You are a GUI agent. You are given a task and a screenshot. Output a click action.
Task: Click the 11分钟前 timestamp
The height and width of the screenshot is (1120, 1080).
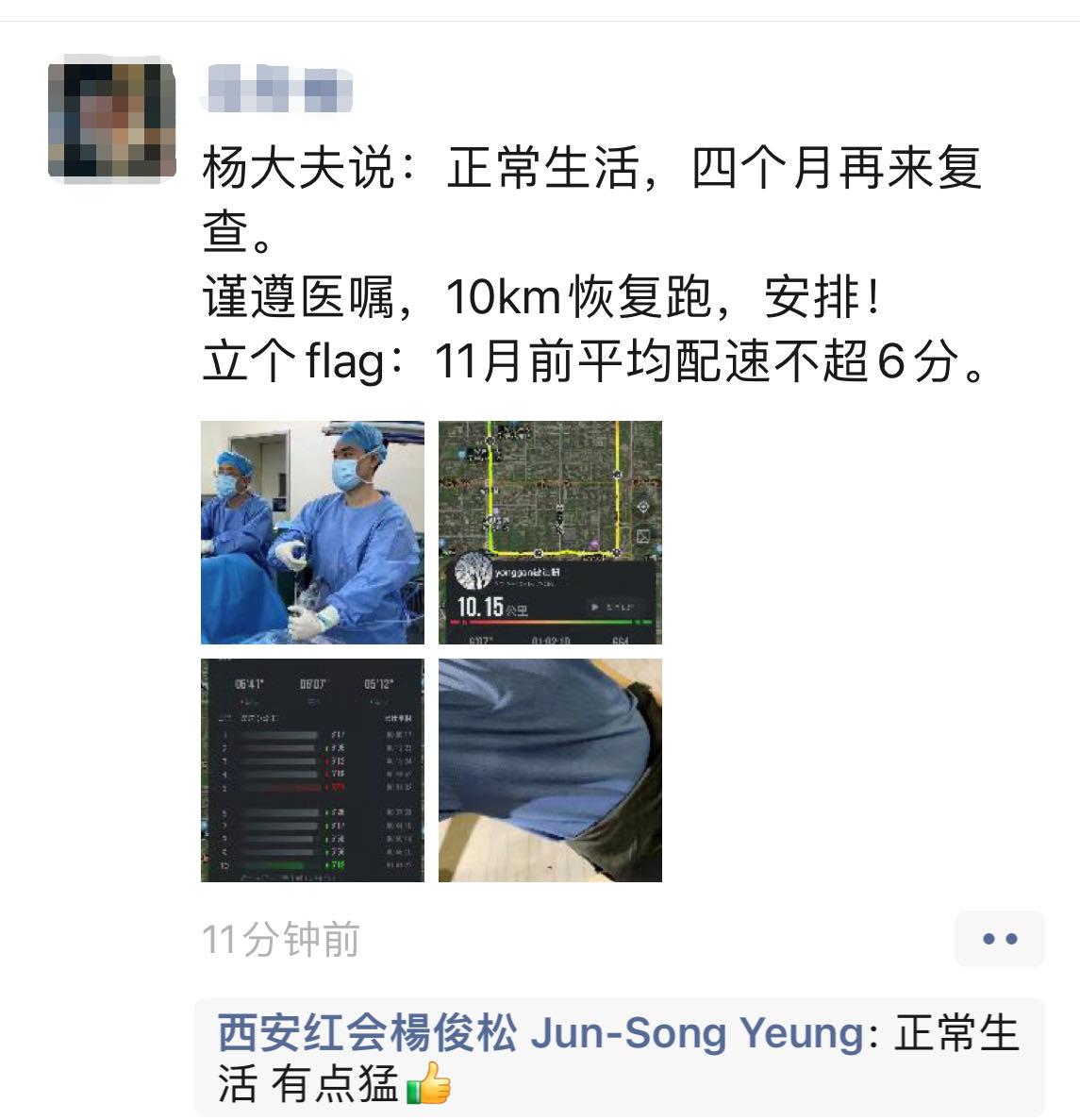(279, 939)
